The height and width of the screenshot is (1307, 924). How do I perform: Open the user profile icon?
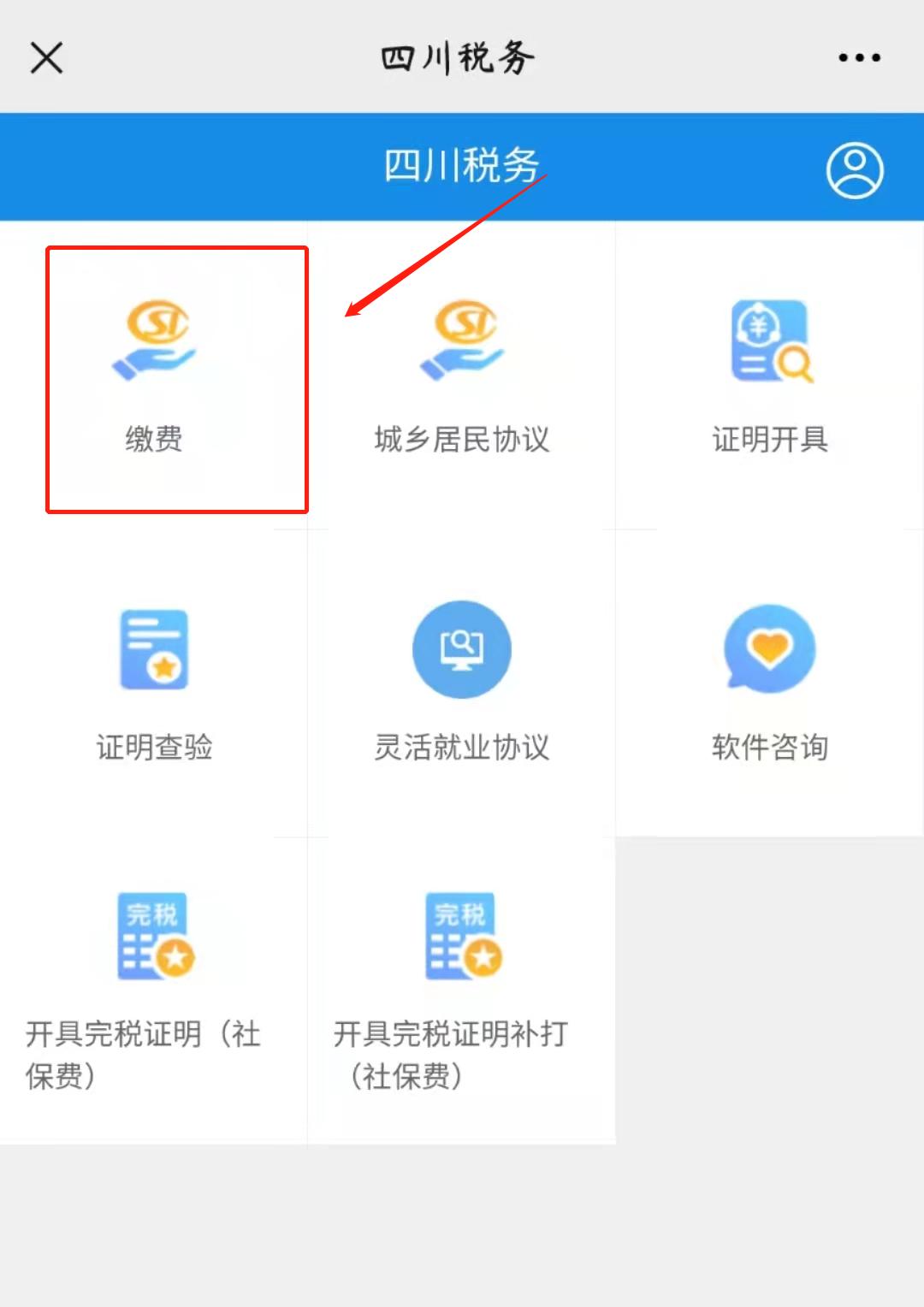point(854,170)
